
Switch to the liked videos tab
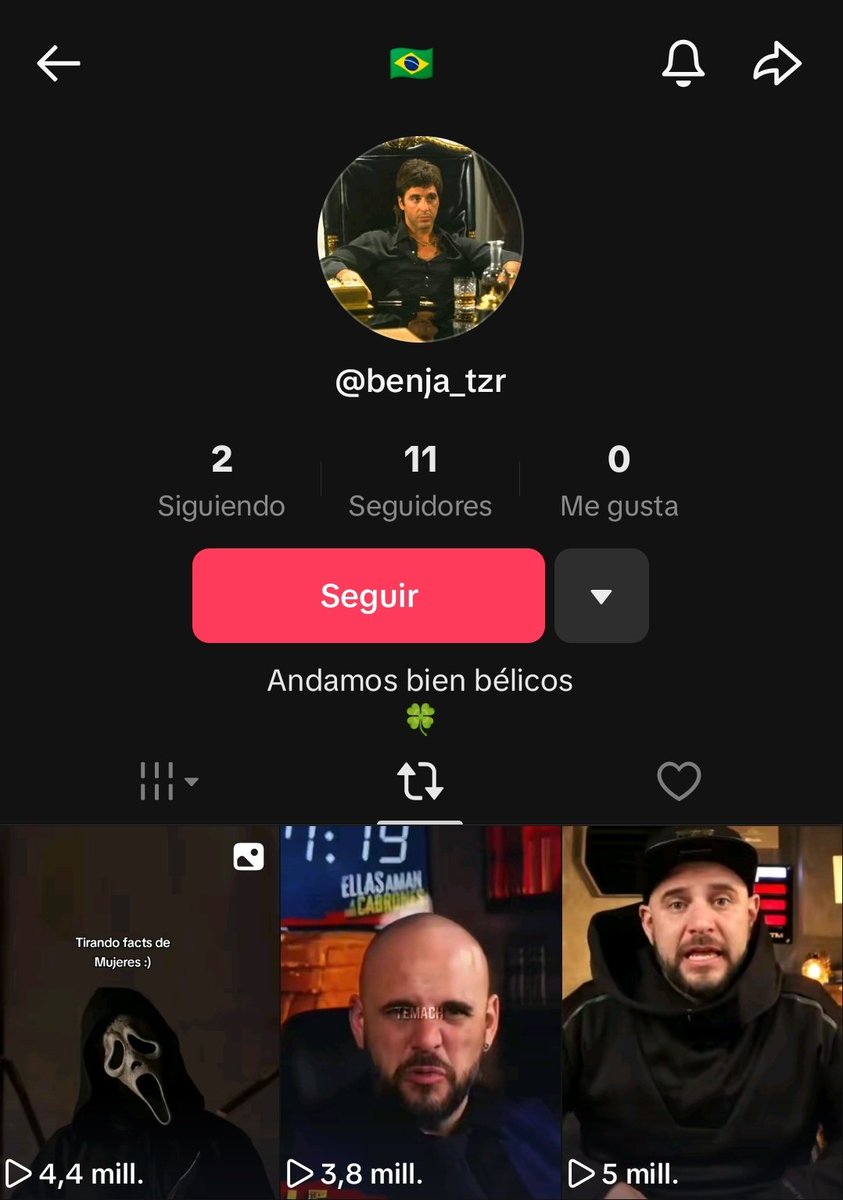pos(678,781)
